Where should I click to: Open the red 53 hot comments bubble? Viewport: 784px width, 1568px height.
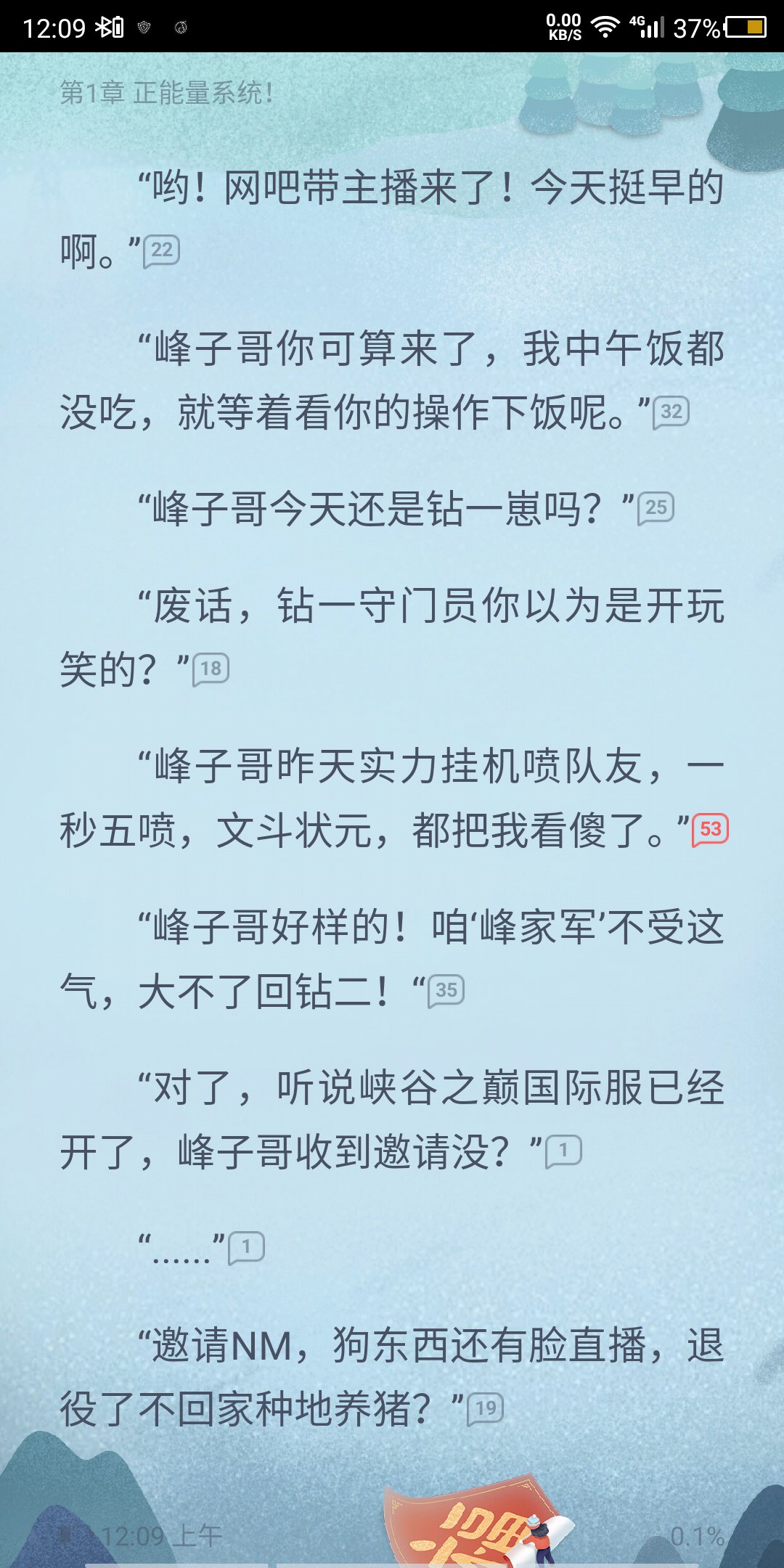(x=710, y=830)
